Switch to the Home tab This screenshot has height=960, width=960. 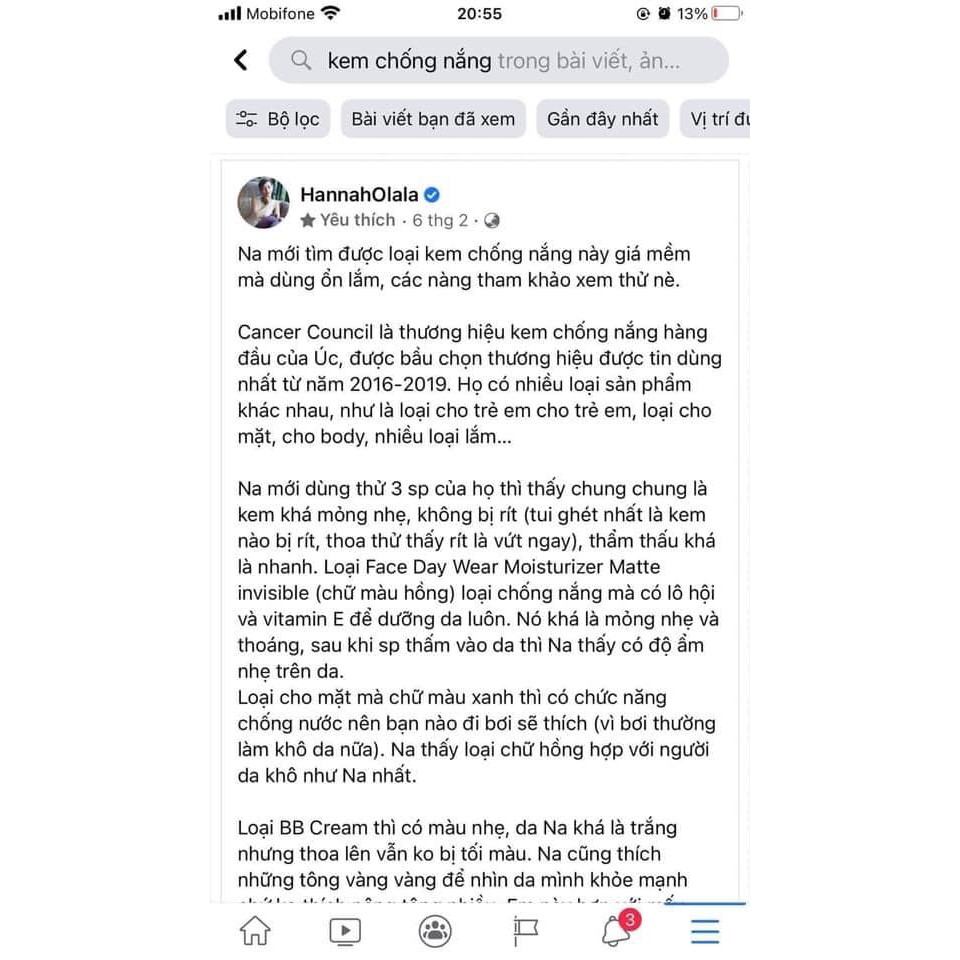click(255, 931)
